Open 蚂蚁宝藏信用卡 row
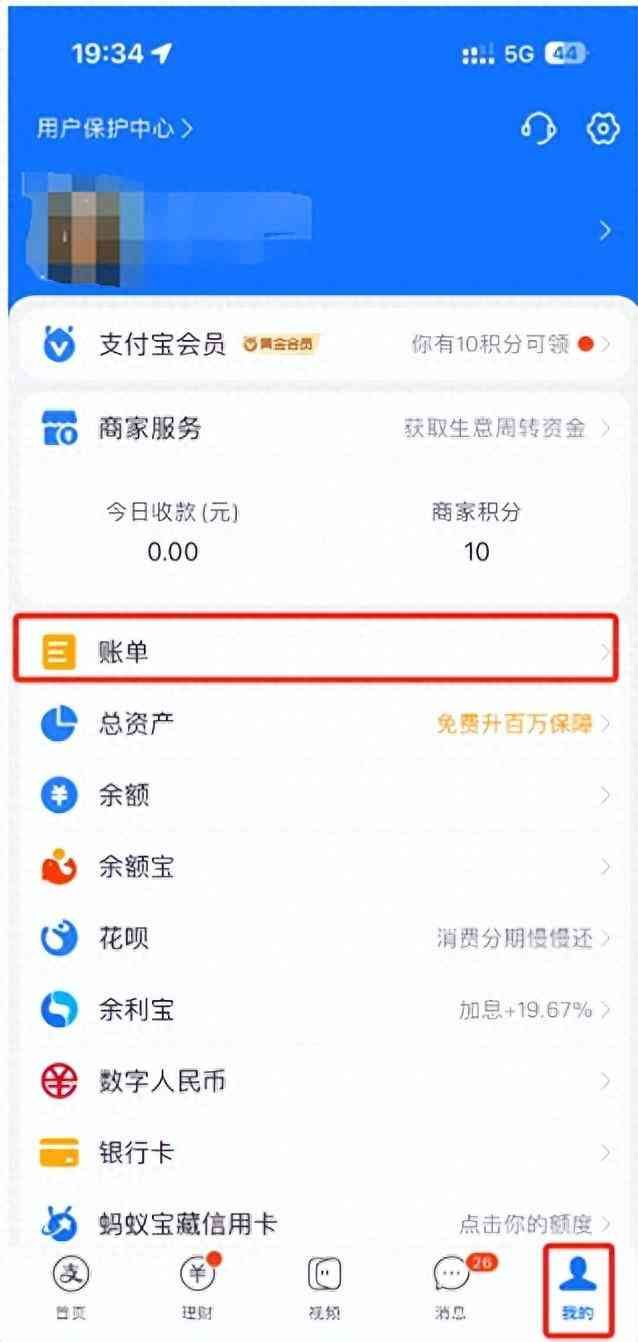The image size is (638, 1342). click(x=320, y=1223)
